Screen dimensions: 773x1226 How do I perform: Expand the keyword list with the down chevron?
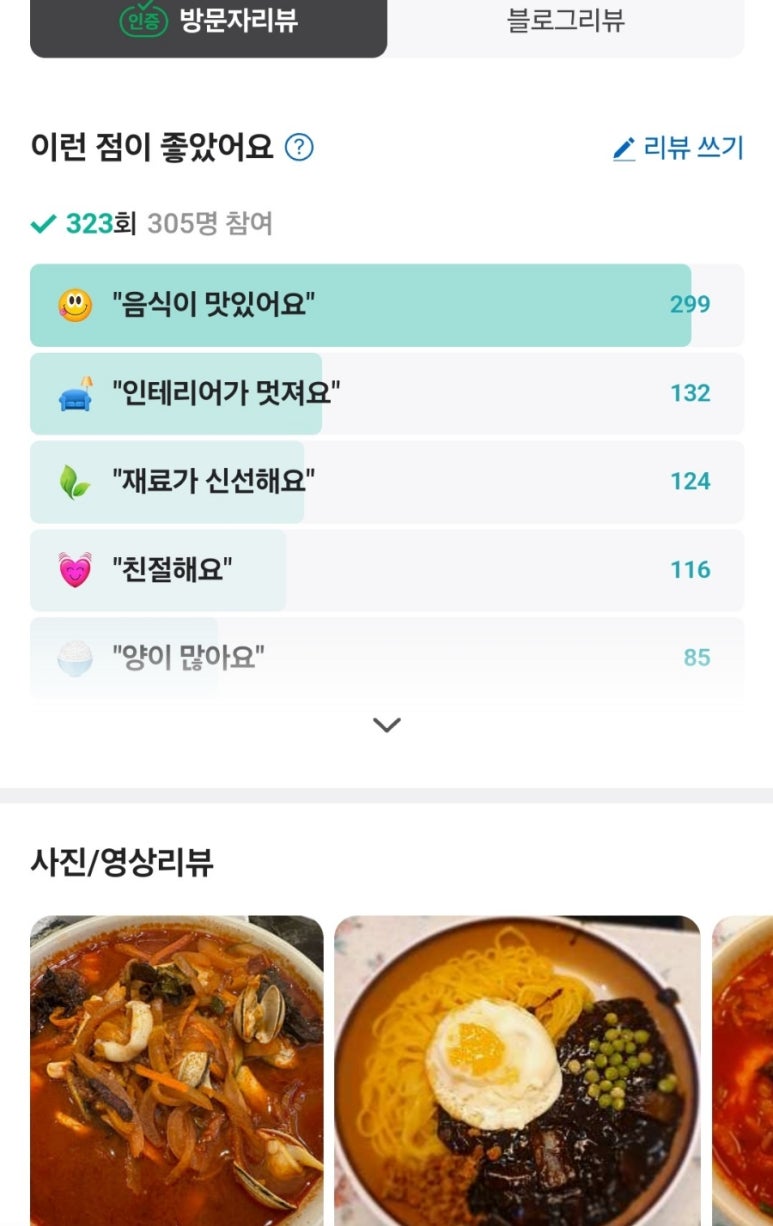point(386,725)
